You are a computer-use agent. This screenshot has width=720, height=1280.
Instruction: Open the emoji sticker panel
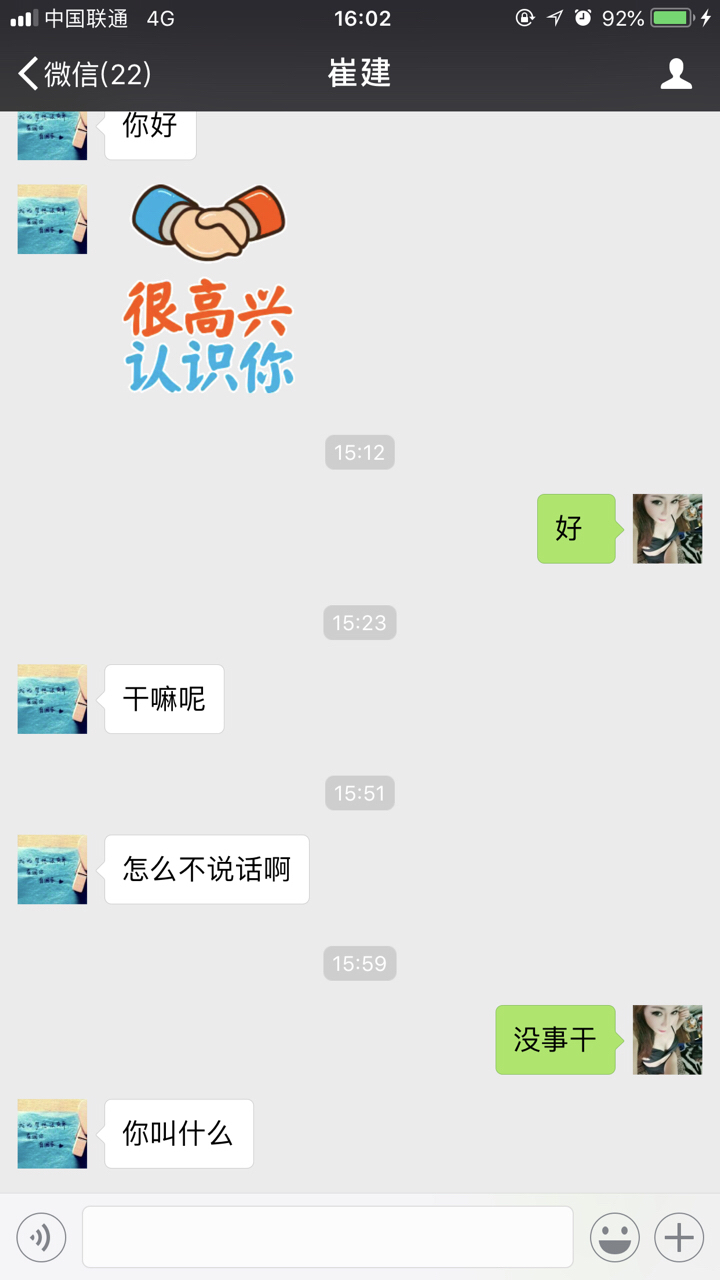point(615,1238)
